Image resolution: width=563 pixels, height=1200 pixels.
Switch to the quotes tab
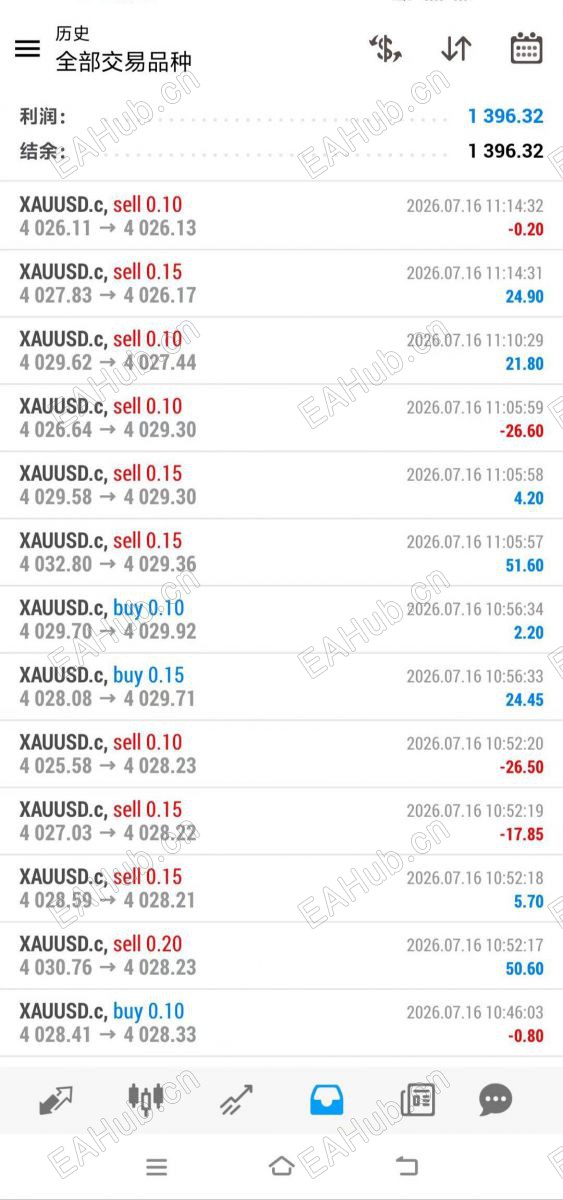[56, 1101]
